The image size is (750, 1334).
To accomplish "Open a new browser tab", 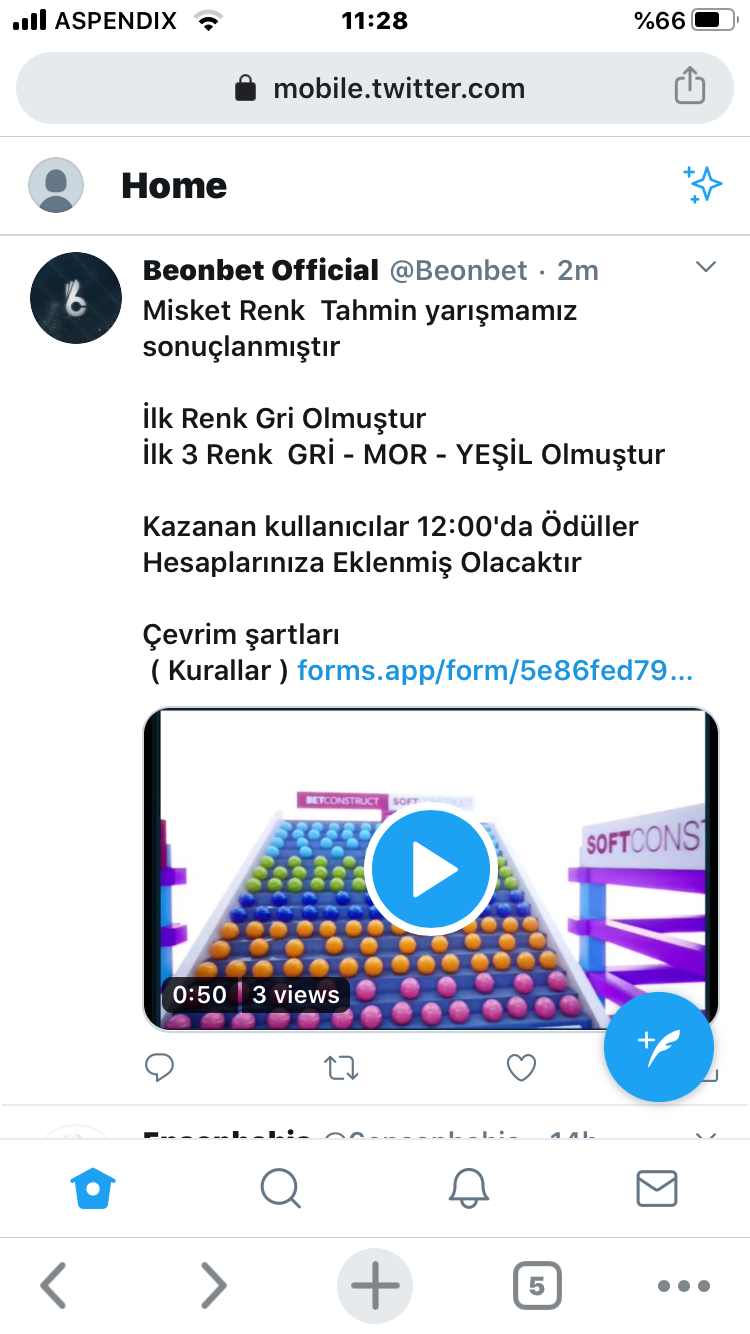I will (375, 1285).
